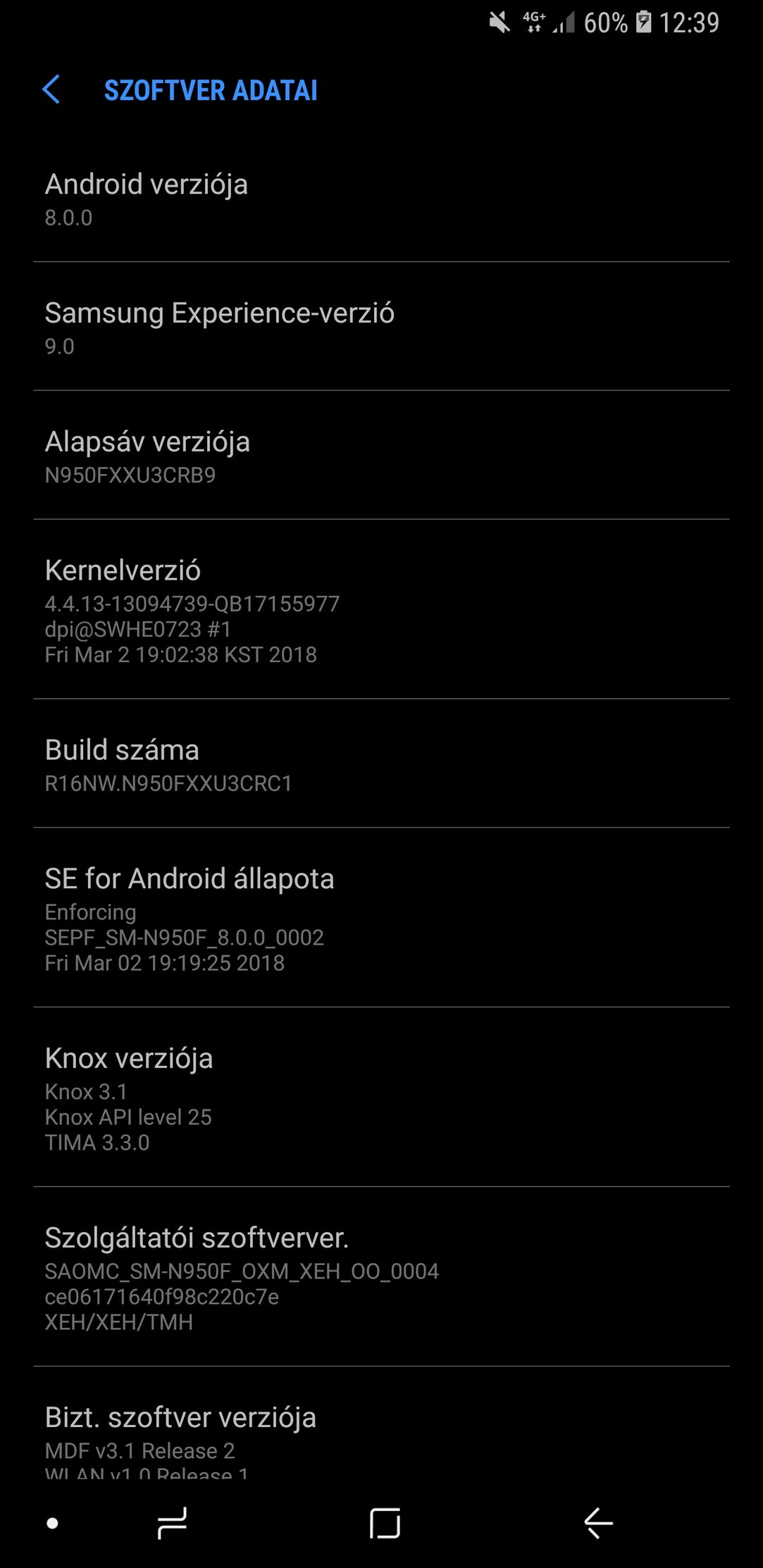The image size is (763, 1568).
Task: Tap the navigation bar lock dot
Action: tap(52, 1523)
